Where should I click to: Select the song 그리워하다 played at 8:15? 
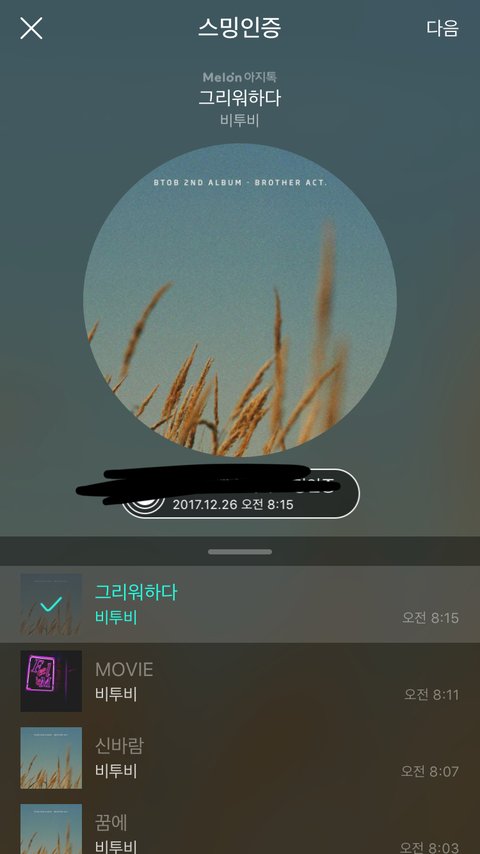click(240, 604)
